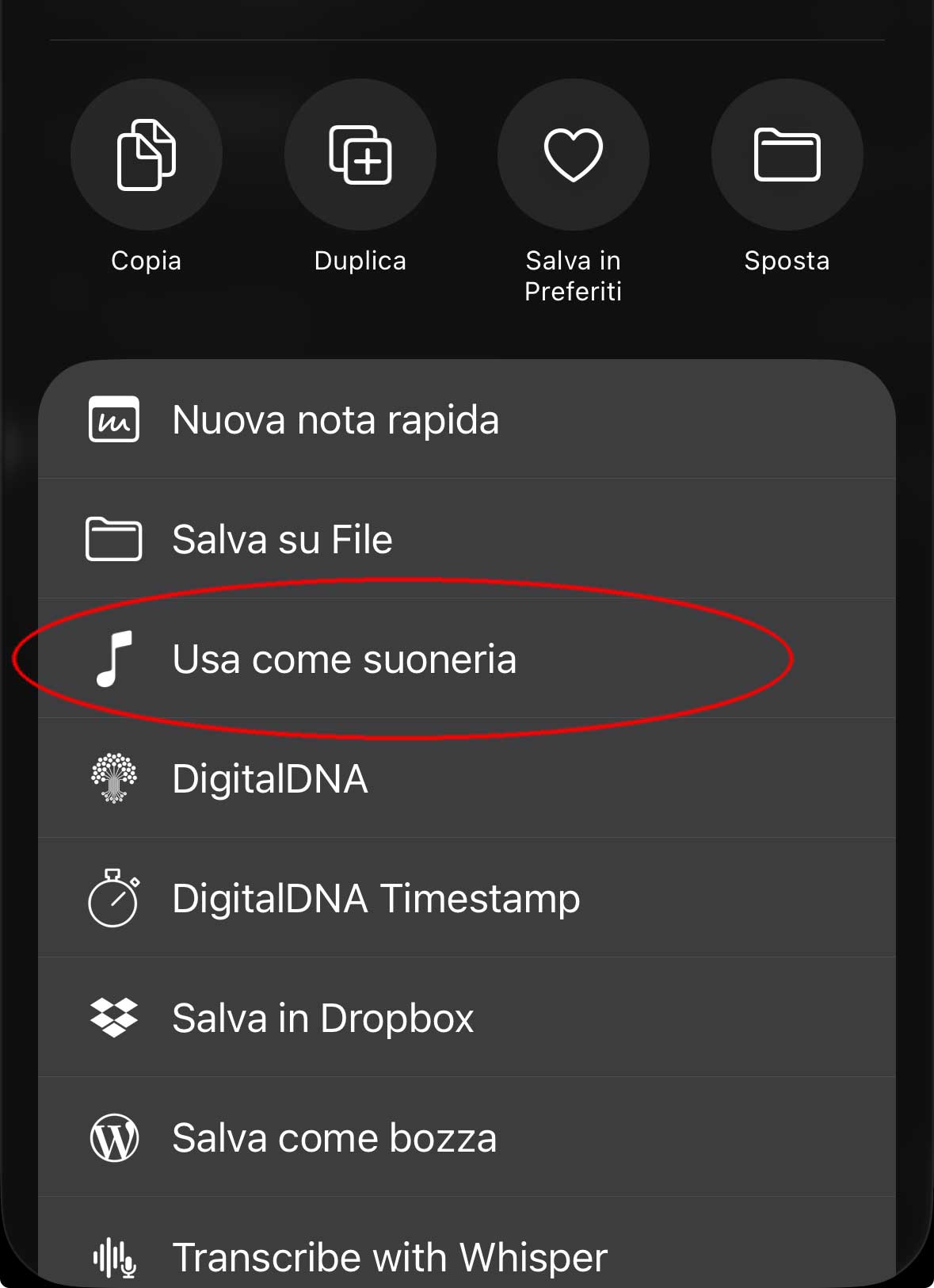Choose Salva come bozza in WordPress
The width and height of the screenshot is (934, 1288).
tap(466, 1137)
